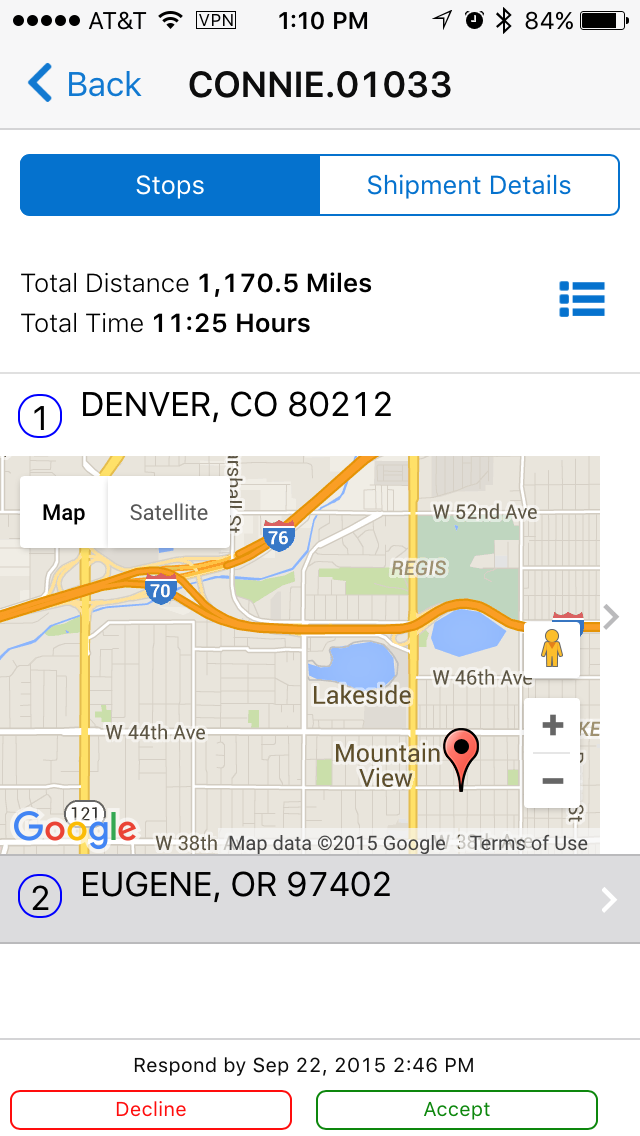This screenshot has height=1136, width=640.
Task: Go back to the previous screen
Action: coord(85,84)
